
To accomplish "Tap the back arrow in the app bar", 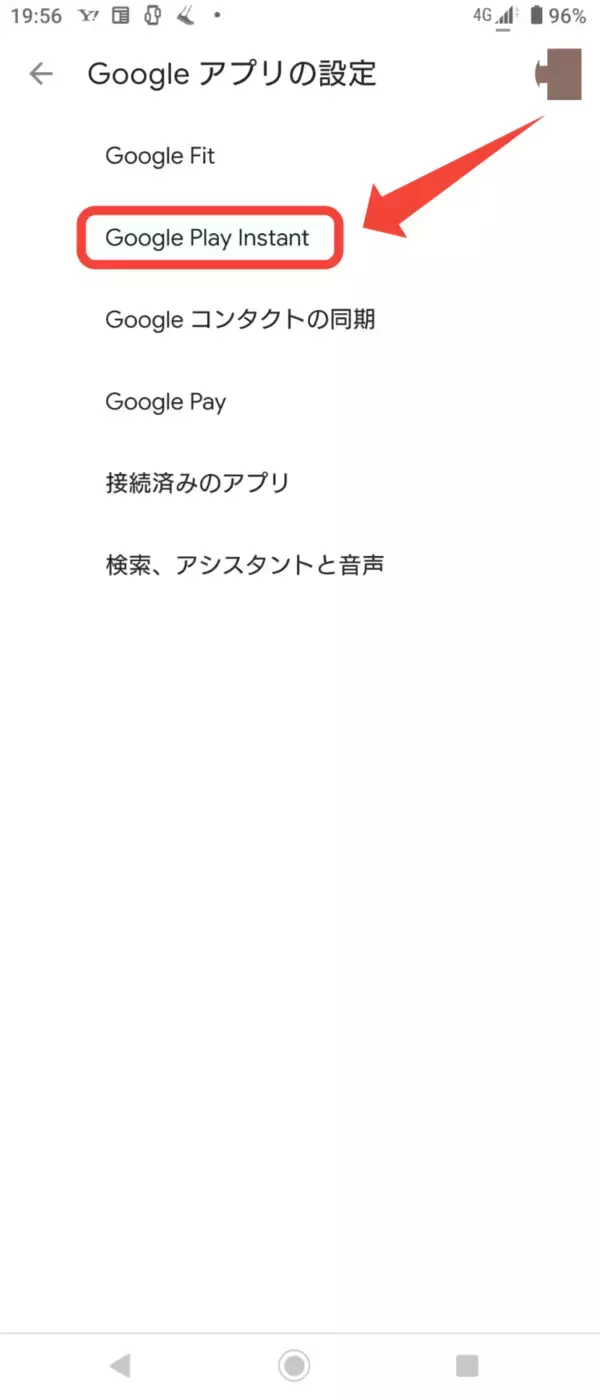I will click(41, 73).
